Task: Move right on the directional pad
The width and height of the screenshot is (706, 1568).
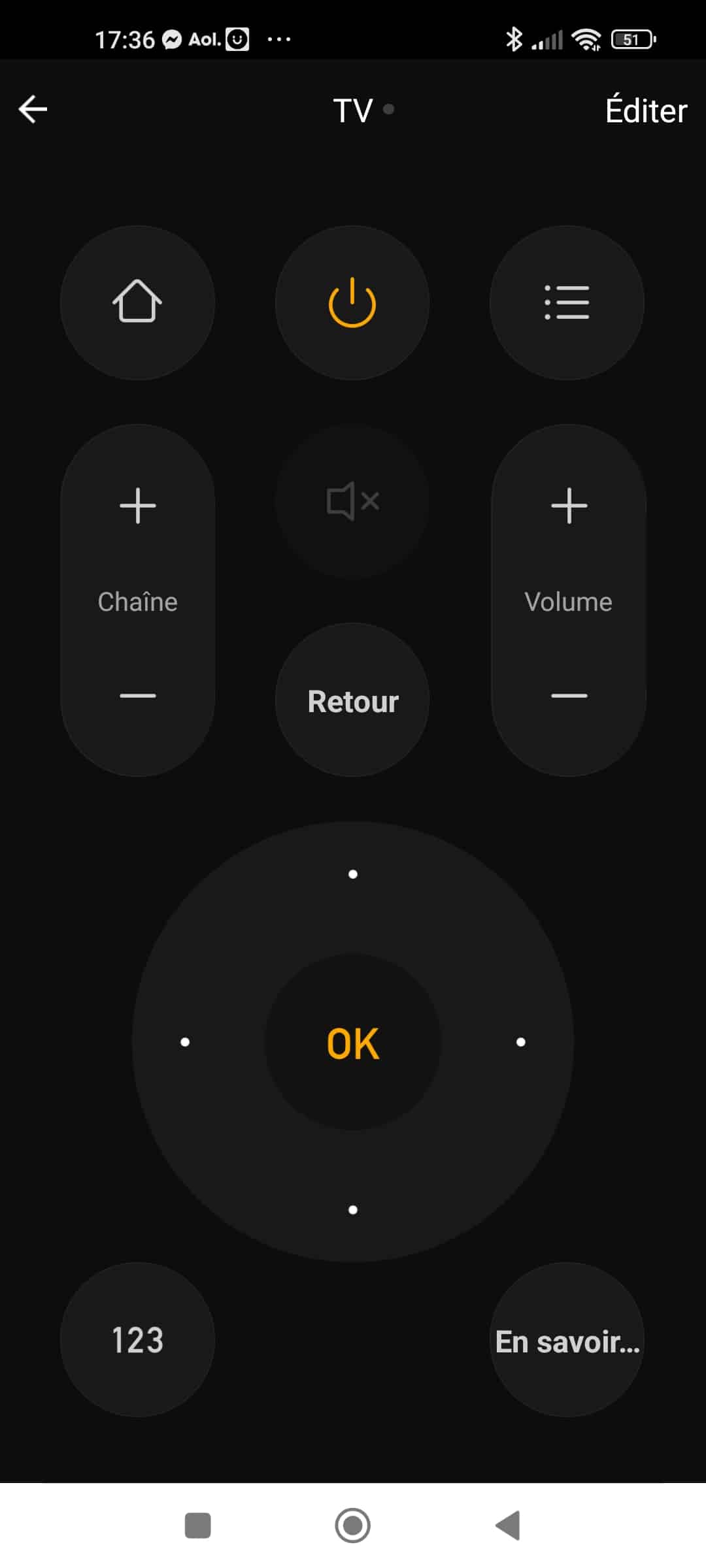Action: click(x=521, y=1042)
